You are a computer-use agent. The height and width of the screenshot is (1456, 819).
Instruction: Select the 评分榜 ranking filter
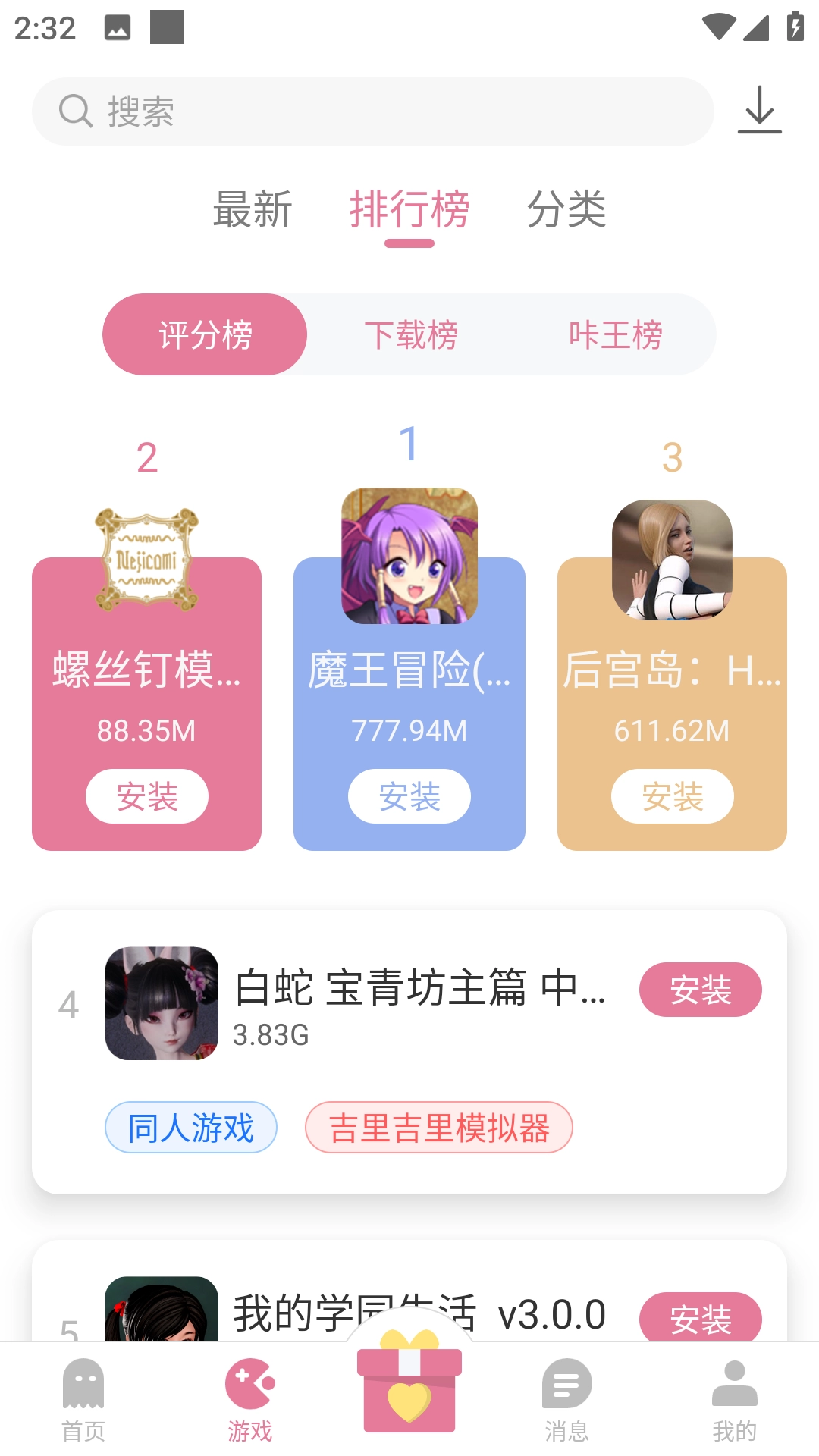click(205, 334)
